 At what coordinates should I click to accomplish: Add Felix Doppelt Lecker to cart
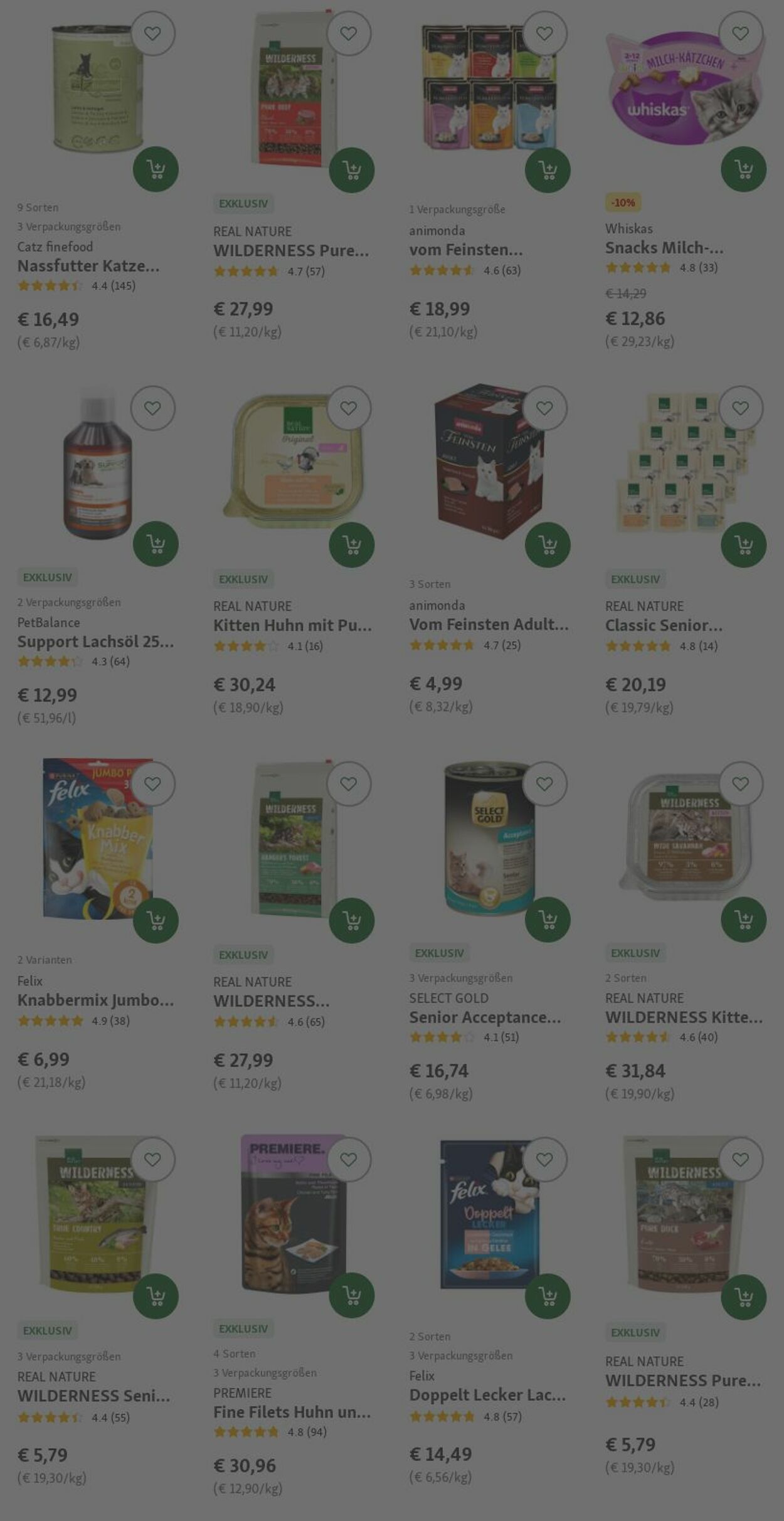548,1296
